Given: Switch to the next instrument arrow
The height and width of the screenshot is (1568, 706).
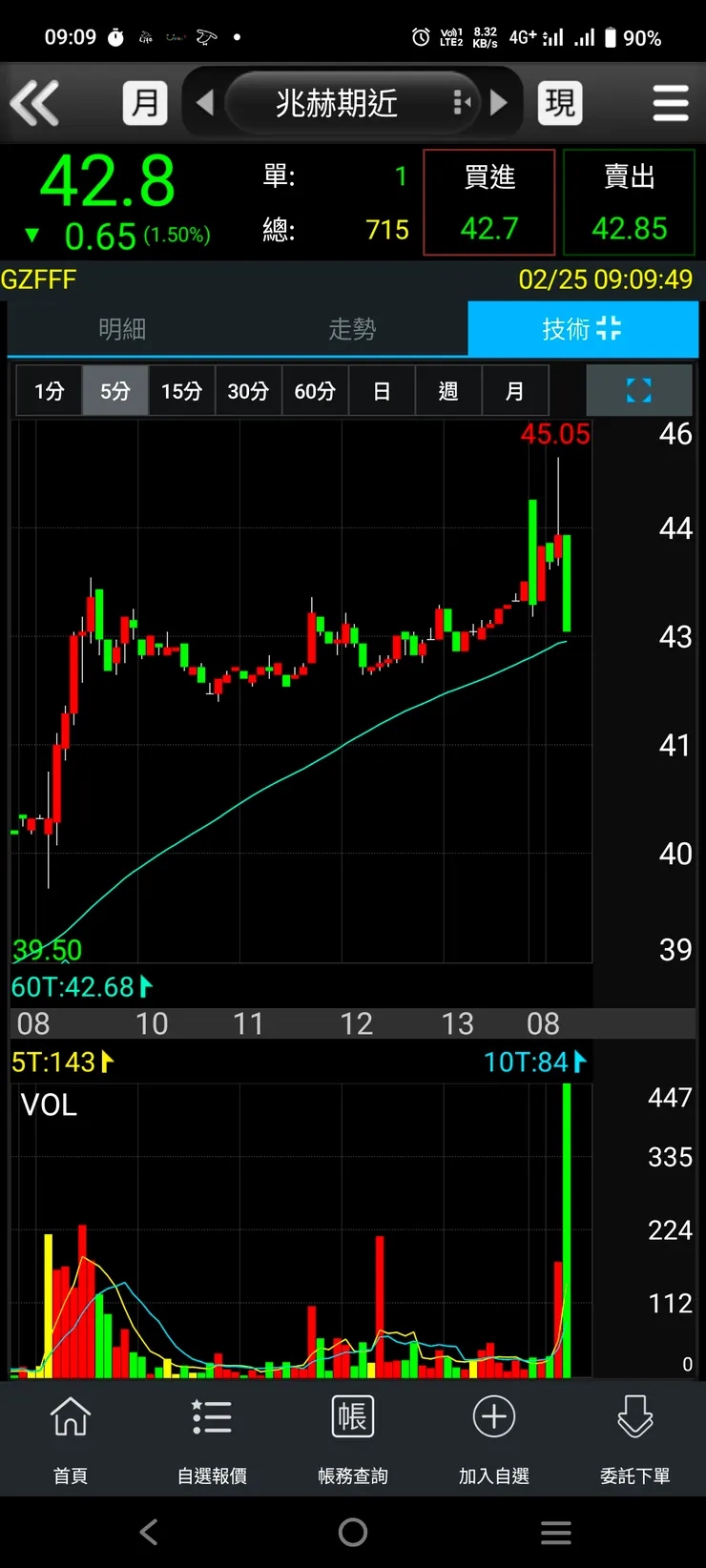Looking at the screenshot, I should coord(499,103).
